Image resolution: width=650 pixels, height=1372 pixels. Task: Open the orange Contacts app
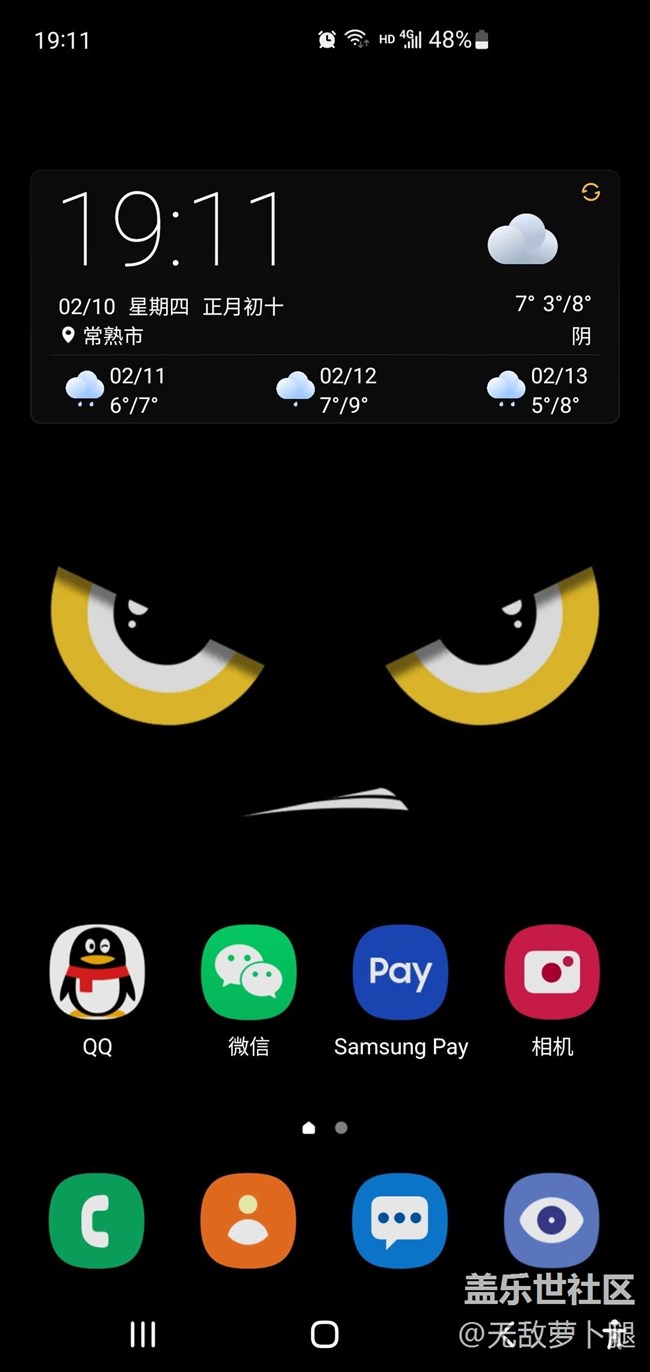pyautogui.click(x=249, y=1221)
